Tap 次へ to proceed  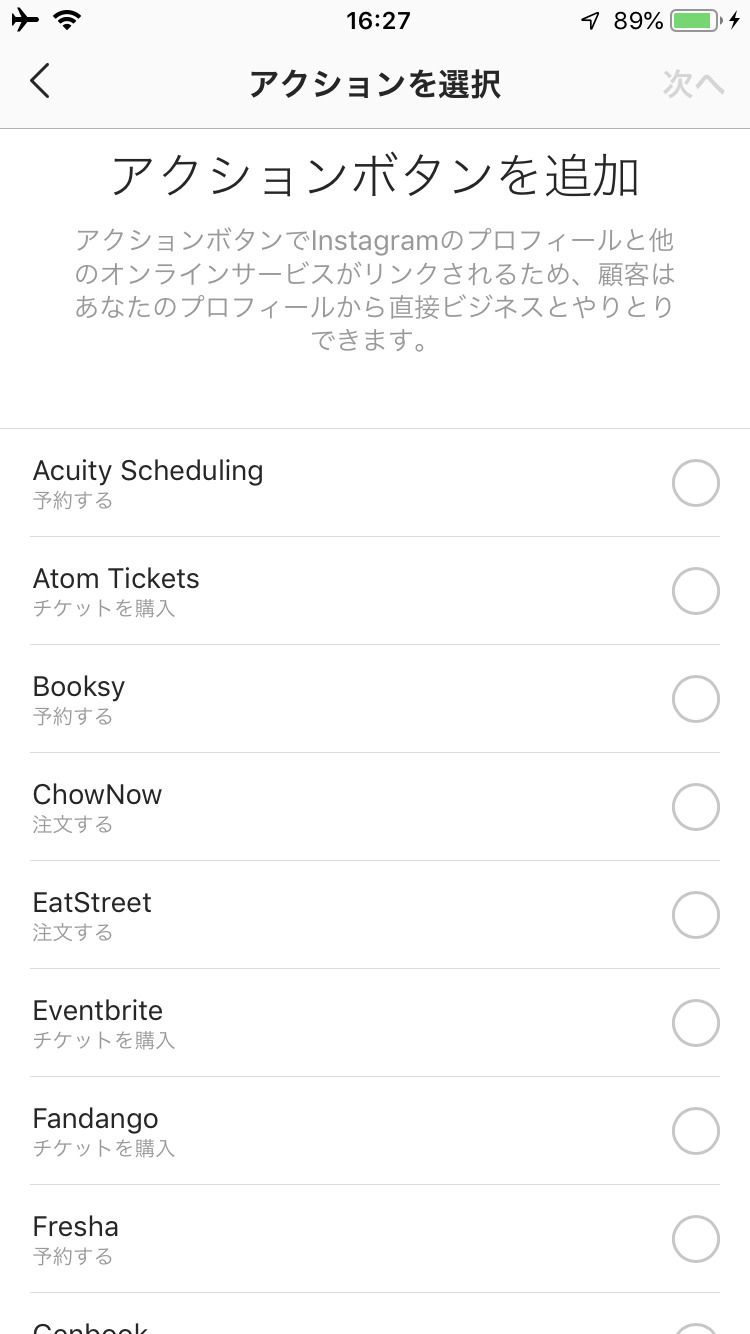point(693,85)
